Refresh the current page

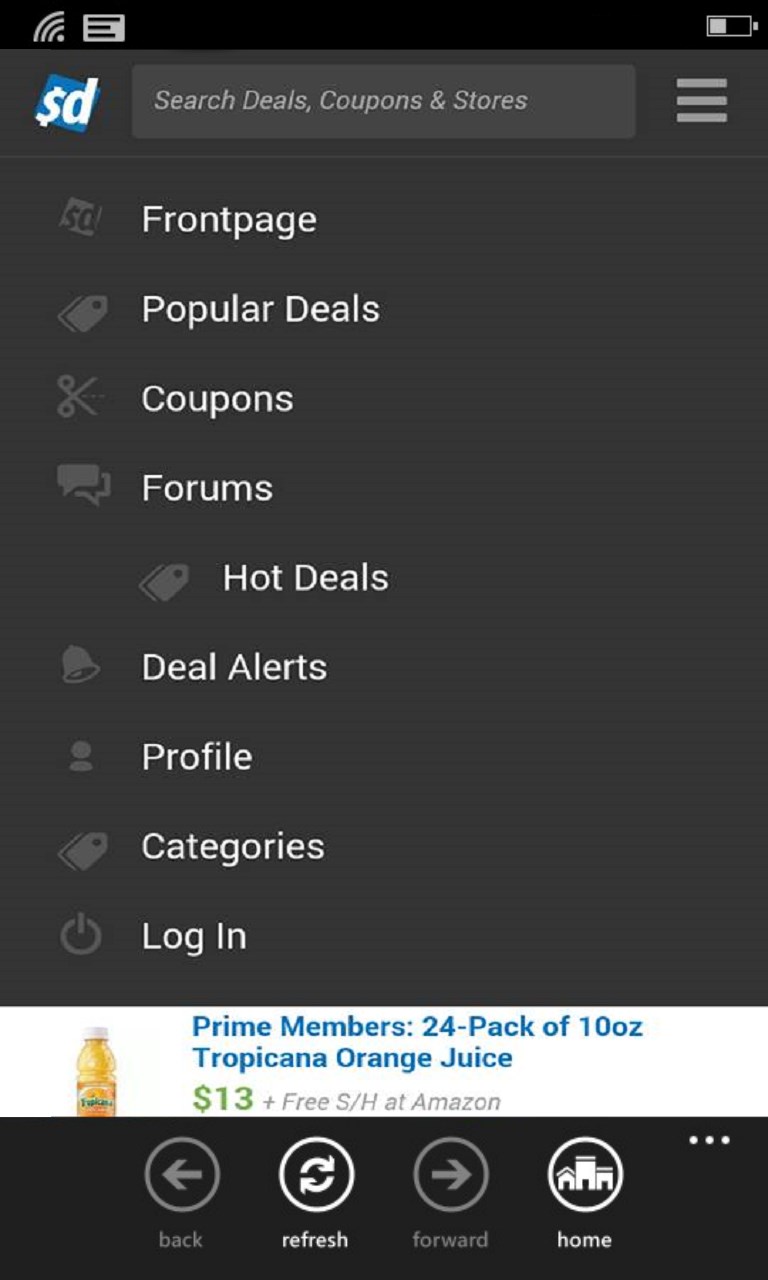click(315, 1176)
